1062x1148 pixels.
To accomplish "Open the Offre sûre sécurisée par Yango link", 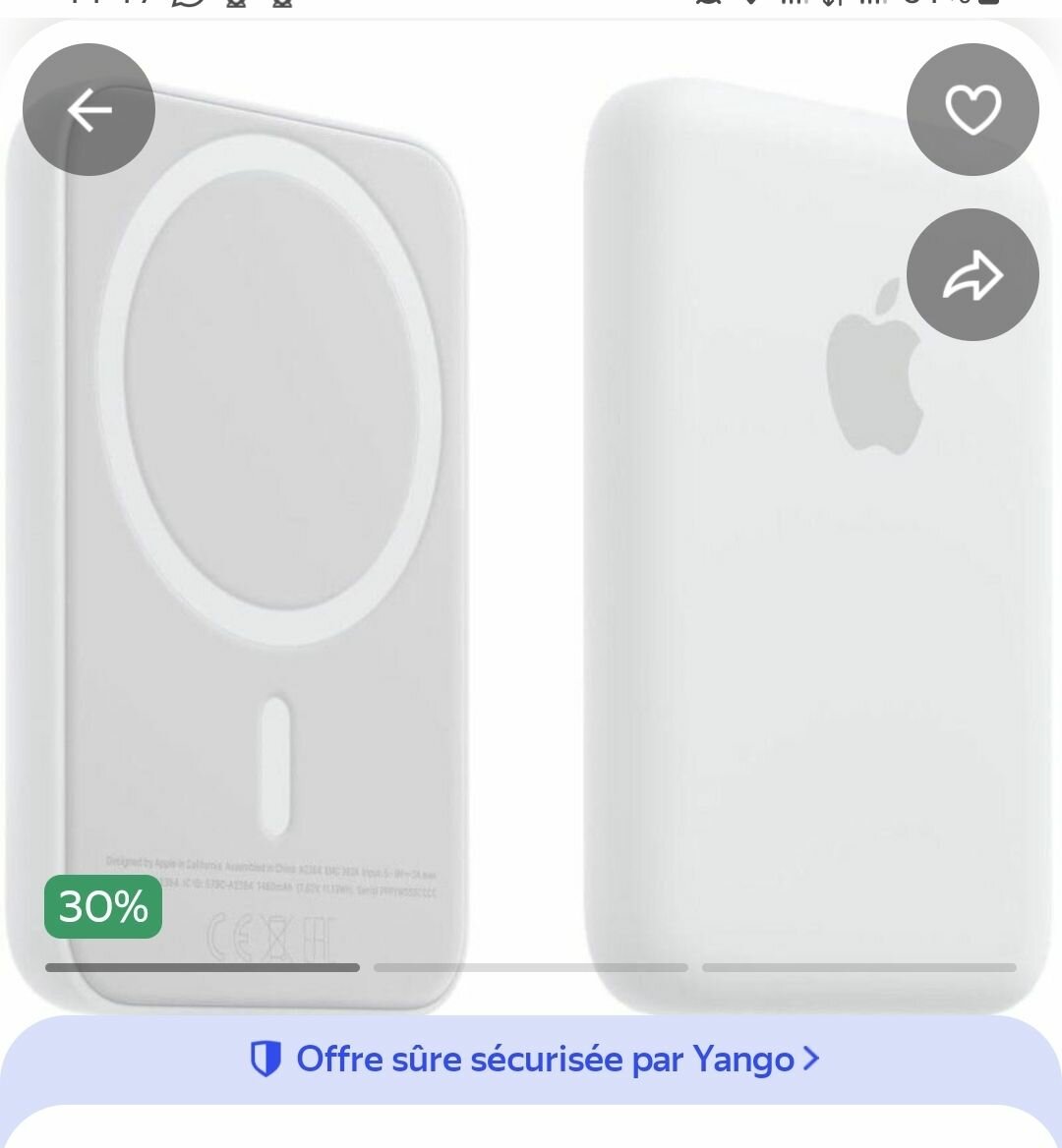I will [x=533, y=1059].
